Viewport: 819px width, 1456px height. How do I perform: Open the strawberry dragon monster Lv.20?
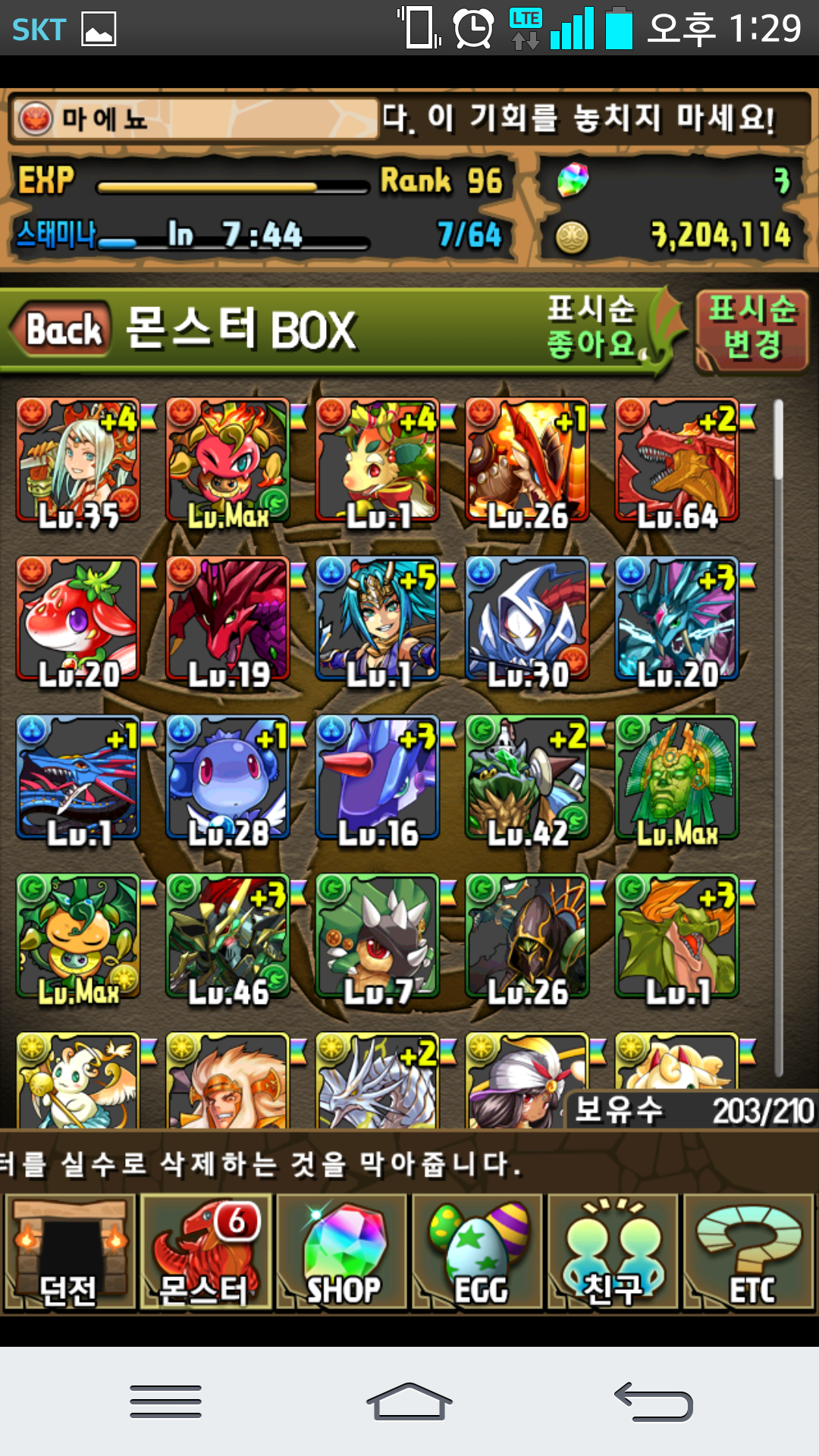click(x=78, y=620)
